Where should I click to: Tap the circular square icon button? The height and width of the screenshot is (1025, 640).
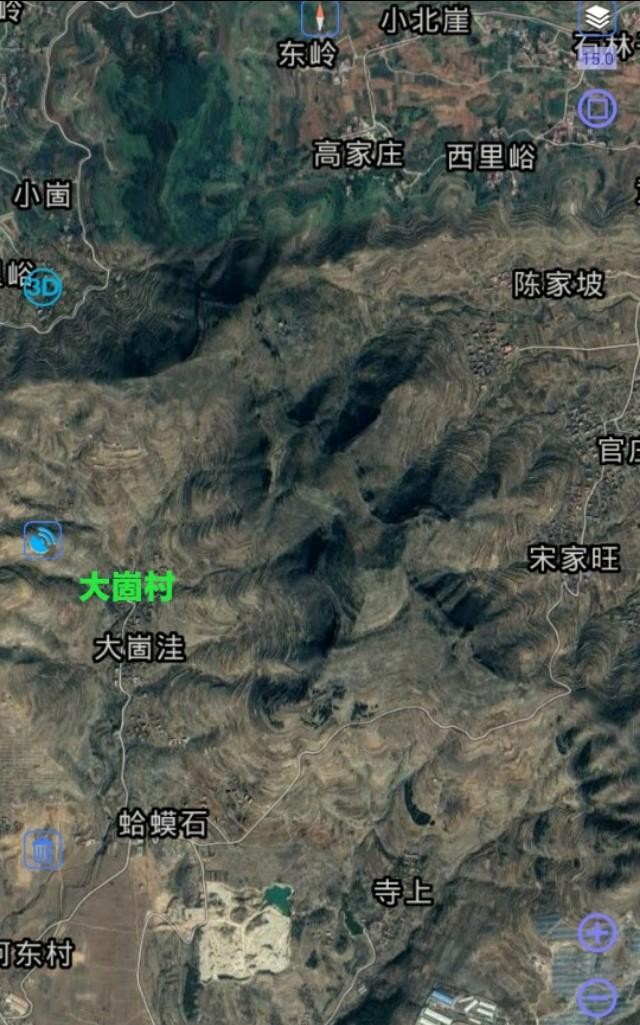[597, 108]
